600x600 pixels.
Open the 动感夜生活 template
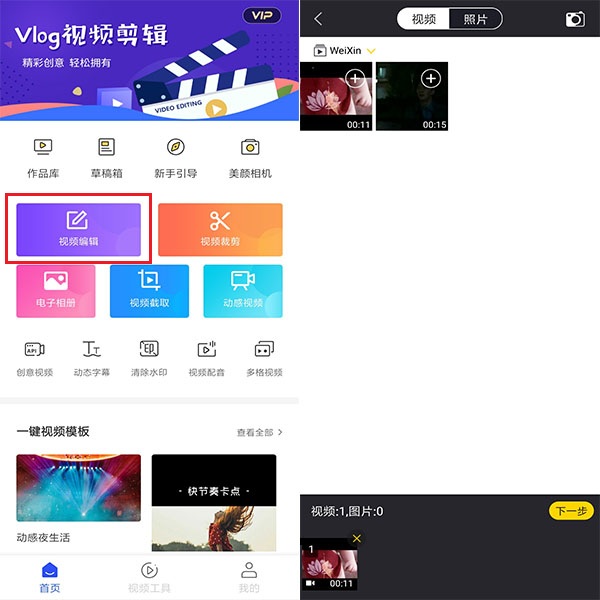[64, 496]
